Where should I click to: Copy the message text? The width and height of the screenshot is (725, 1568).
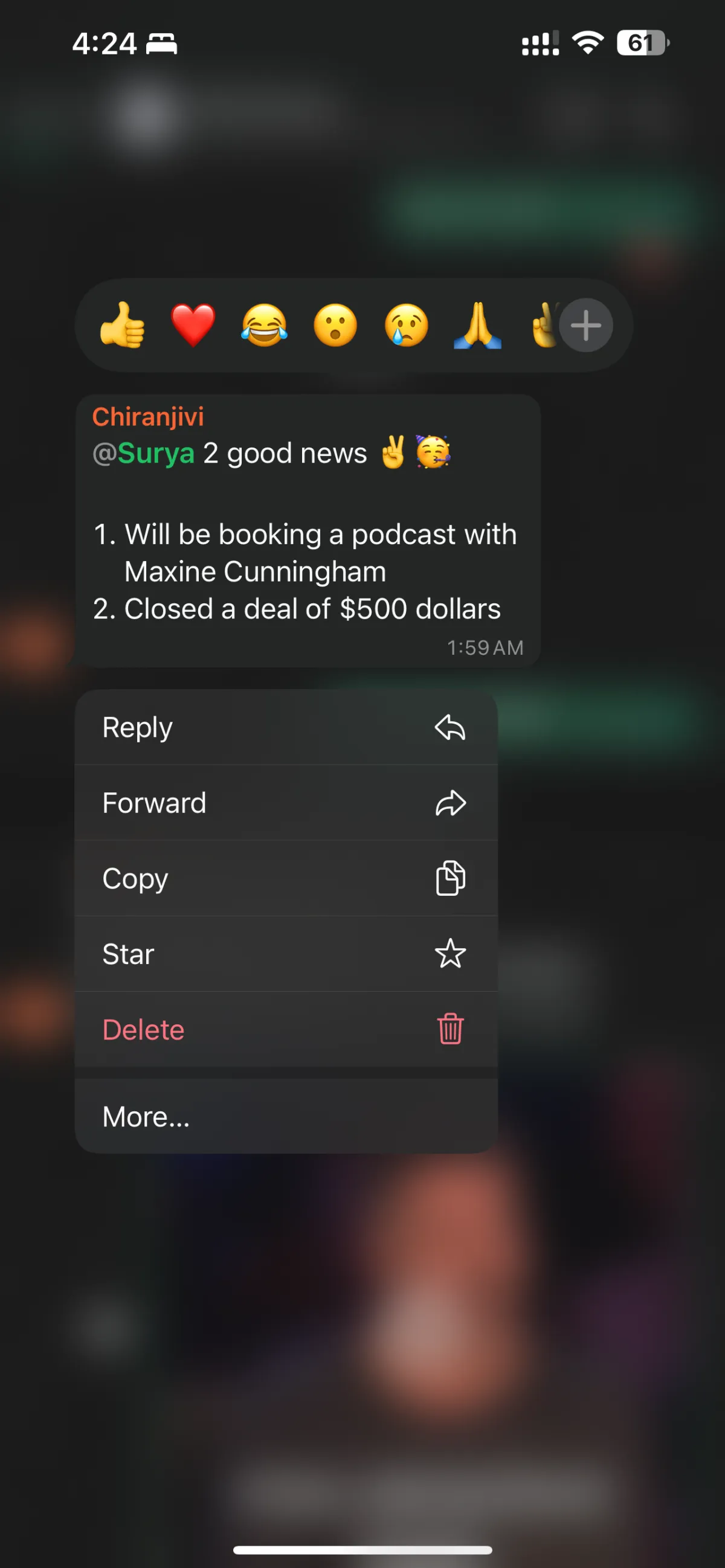click(x=286, y=878)
